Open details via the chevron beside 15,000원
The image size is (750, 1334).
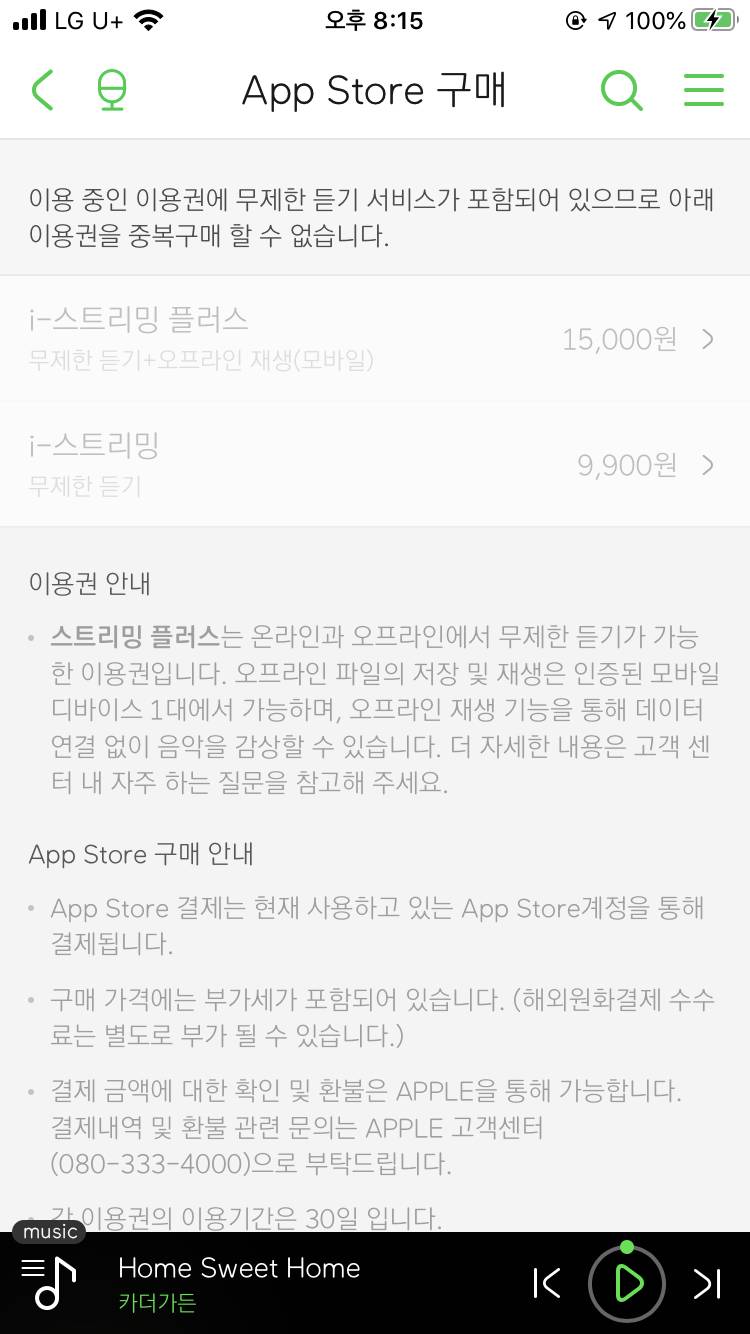(x=708, y=339)
